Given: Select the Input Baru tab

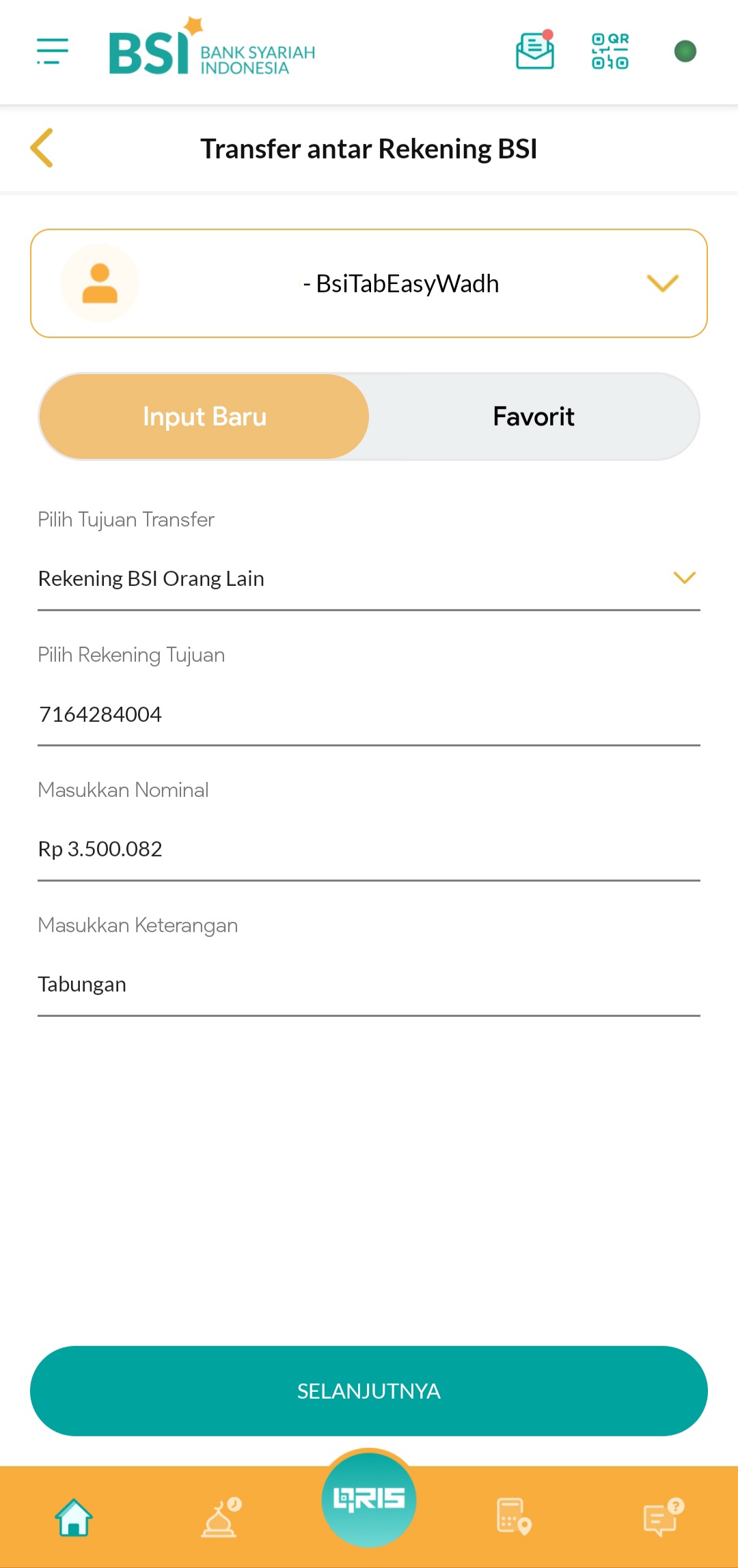Looking at the screenshot, I should [204, 417].
